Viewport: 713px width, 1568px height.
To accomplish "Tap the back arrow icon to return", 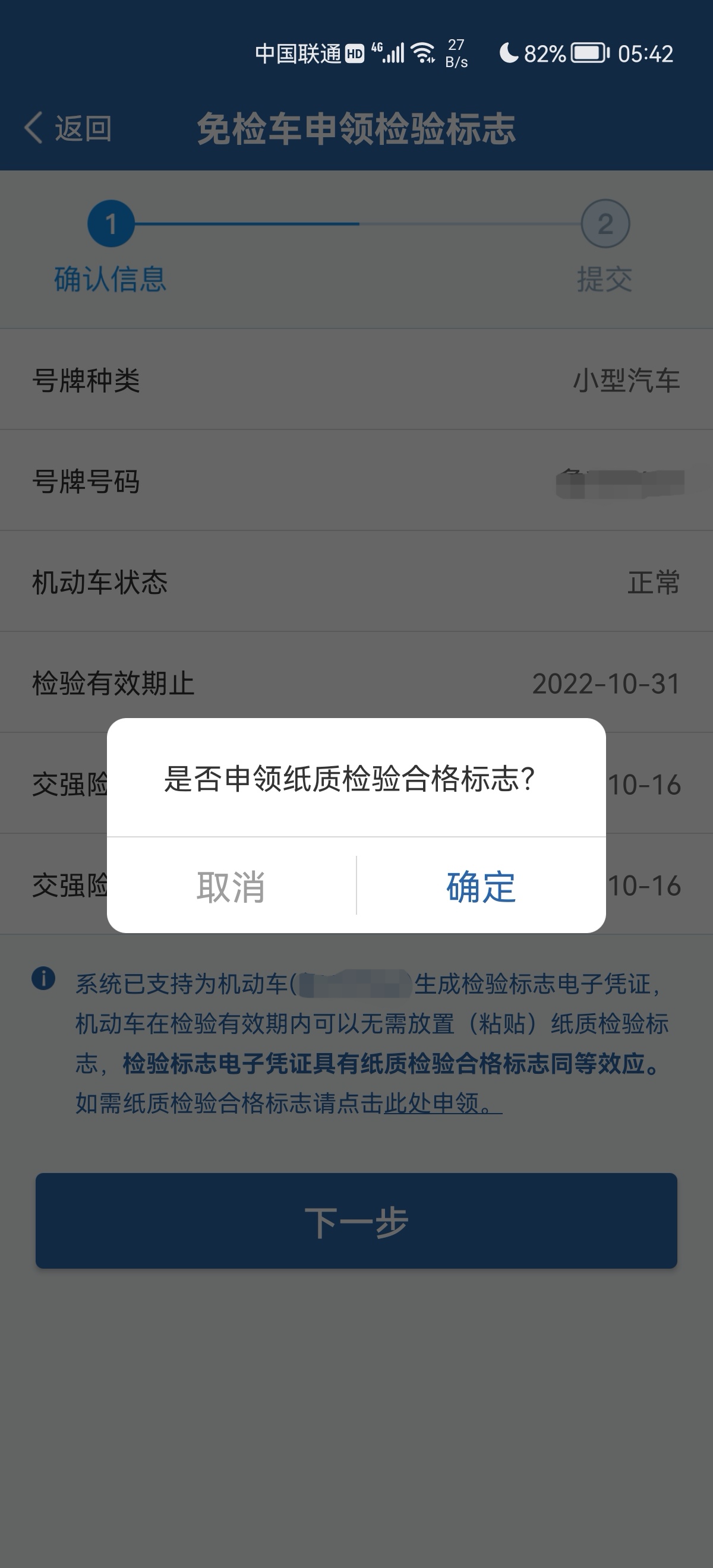I will pyautogui.click(x=34, y=128).
